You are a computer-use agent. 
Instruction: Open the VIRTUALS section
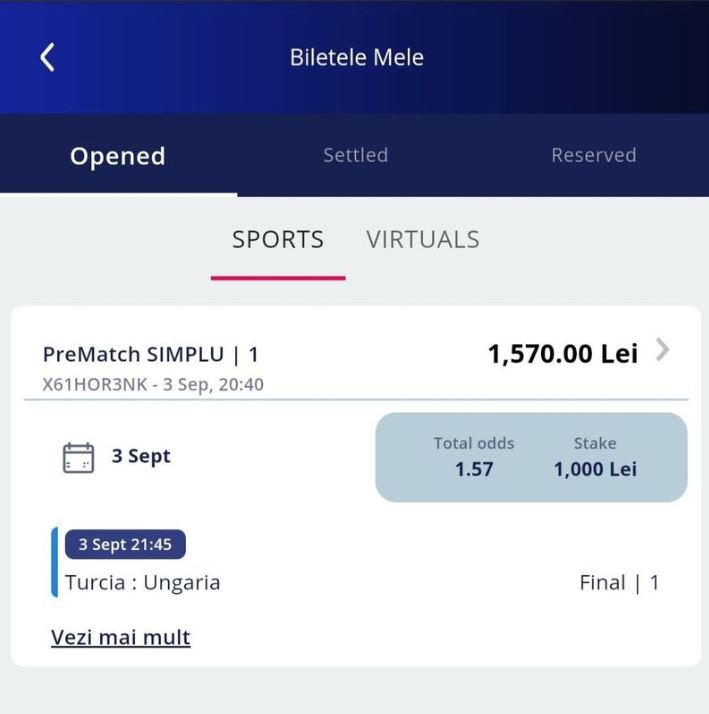tap(422, 240)
